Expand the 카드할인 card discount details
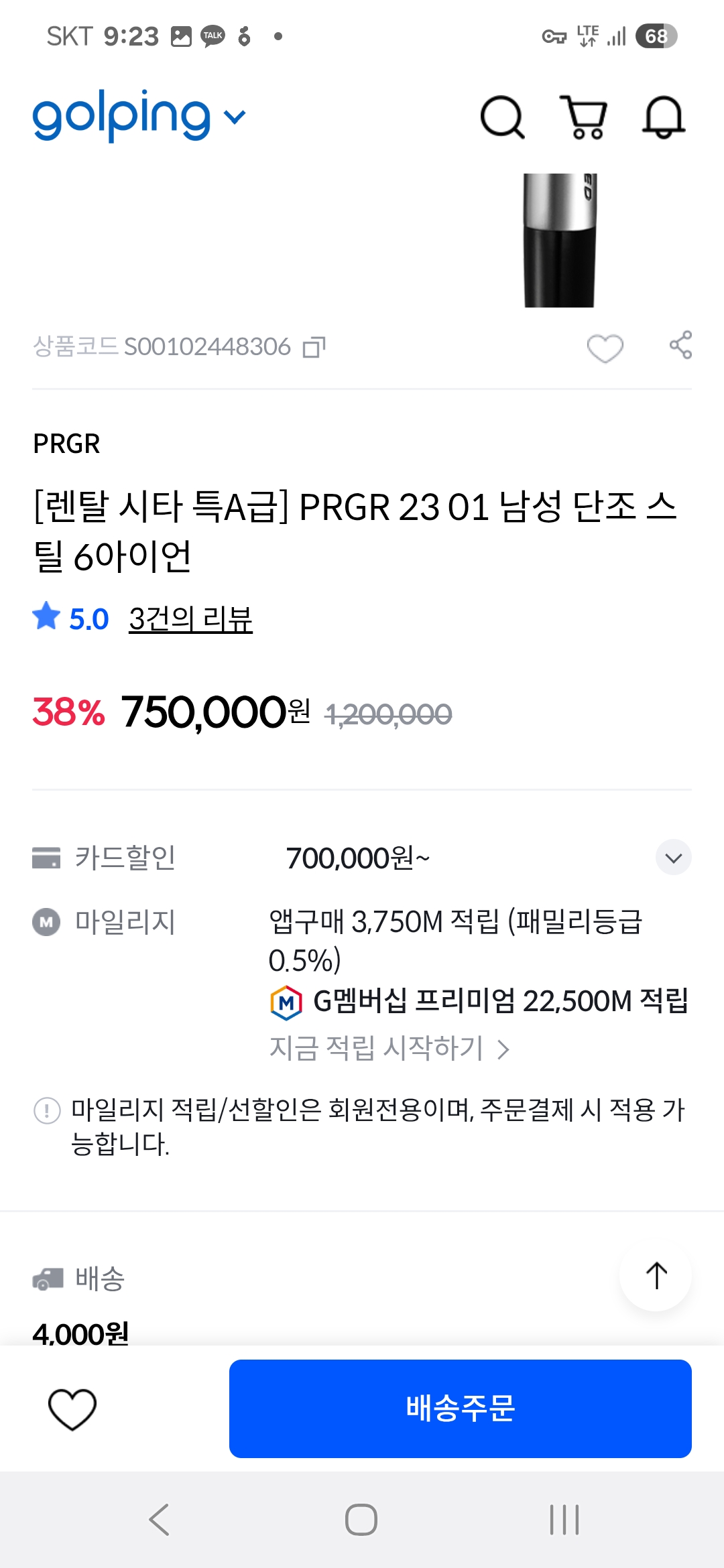This screenshot has height=1568, width=724. (673, 858)
